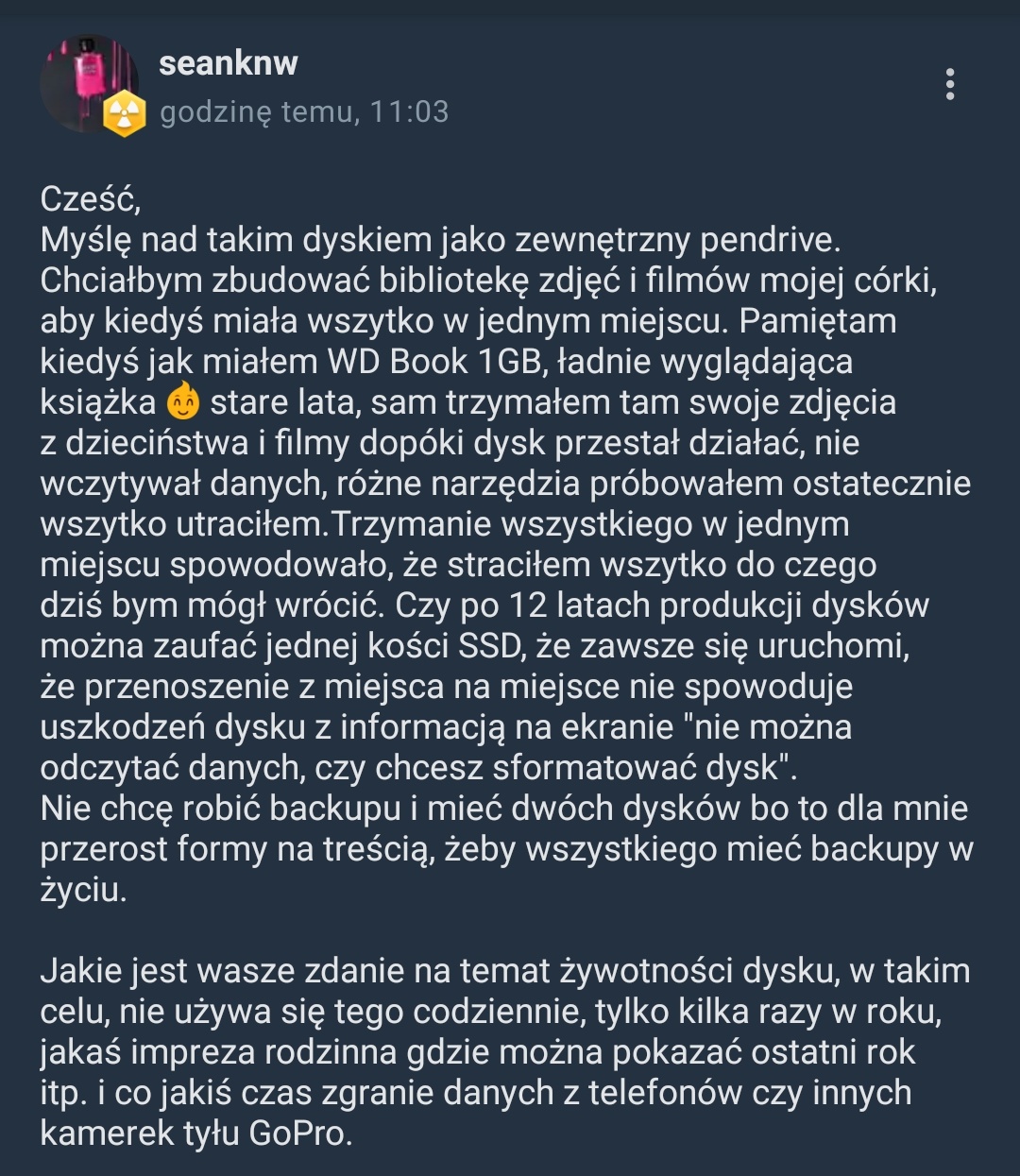The height and width of the screenshot is (1176, 1020).
Task: Open the post timestamp godzinę temu, 11:03
Action: (303, 112)
